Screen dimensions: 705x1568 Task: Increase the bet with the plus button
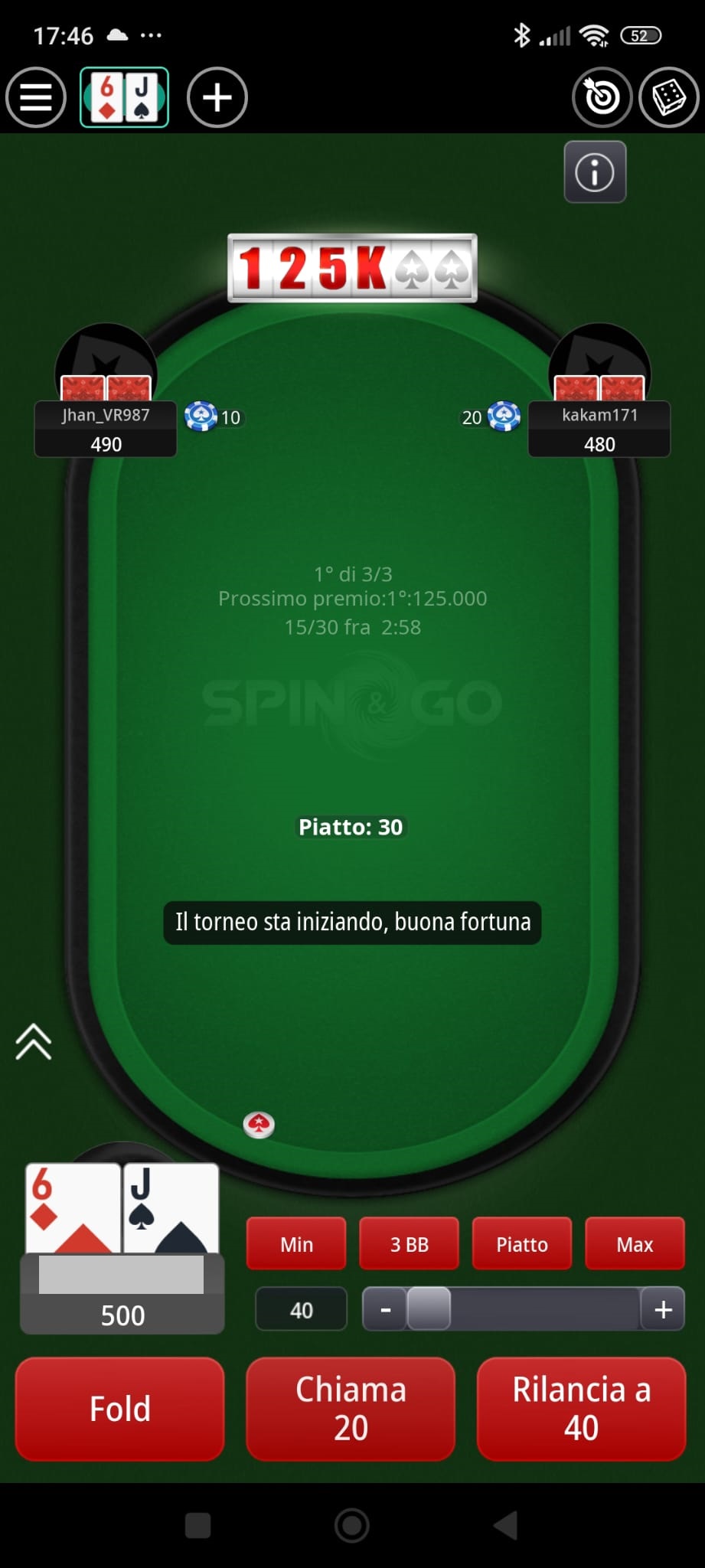coord(663,1310)
